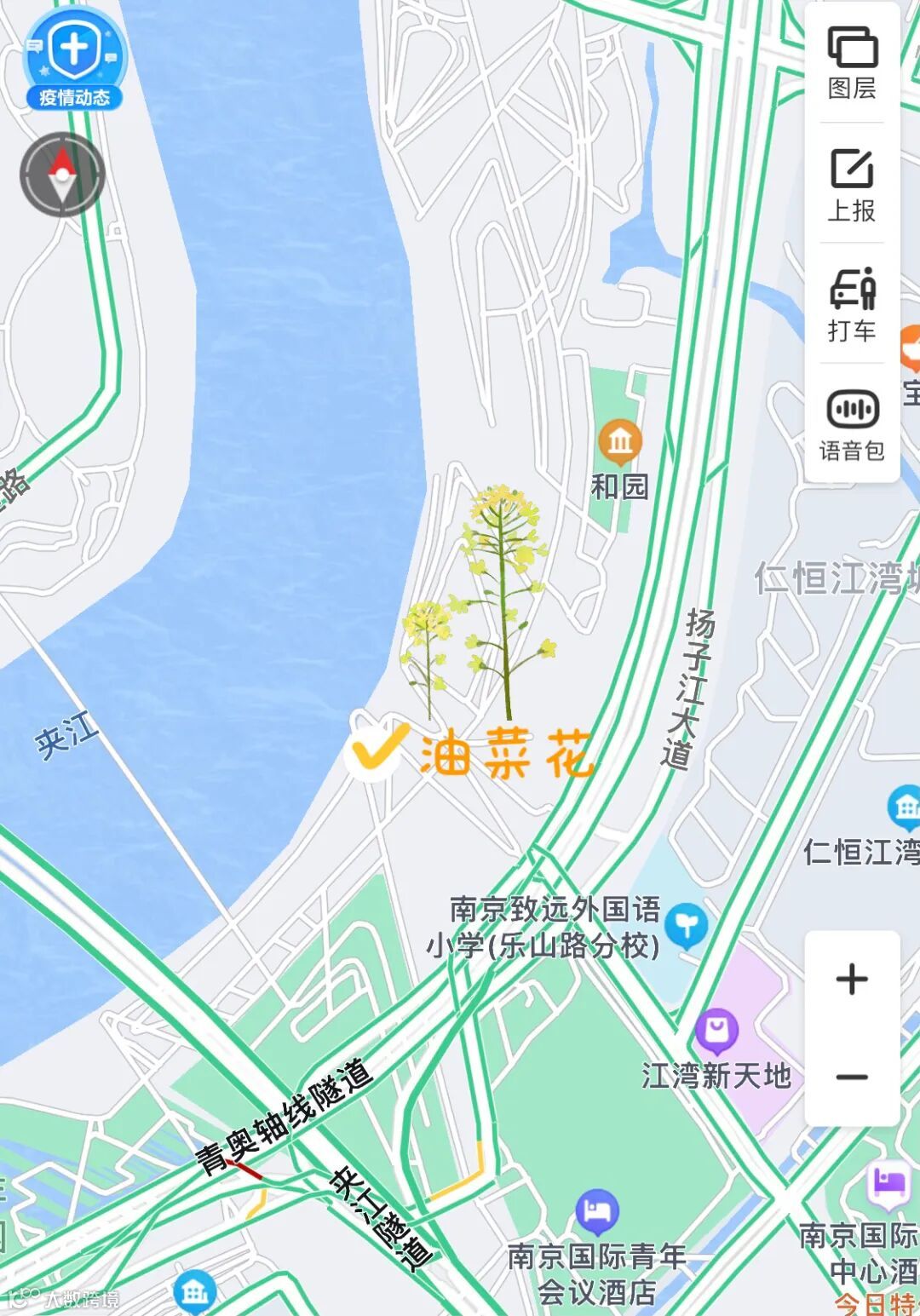Zoom in with the plus button

(852, 979)
